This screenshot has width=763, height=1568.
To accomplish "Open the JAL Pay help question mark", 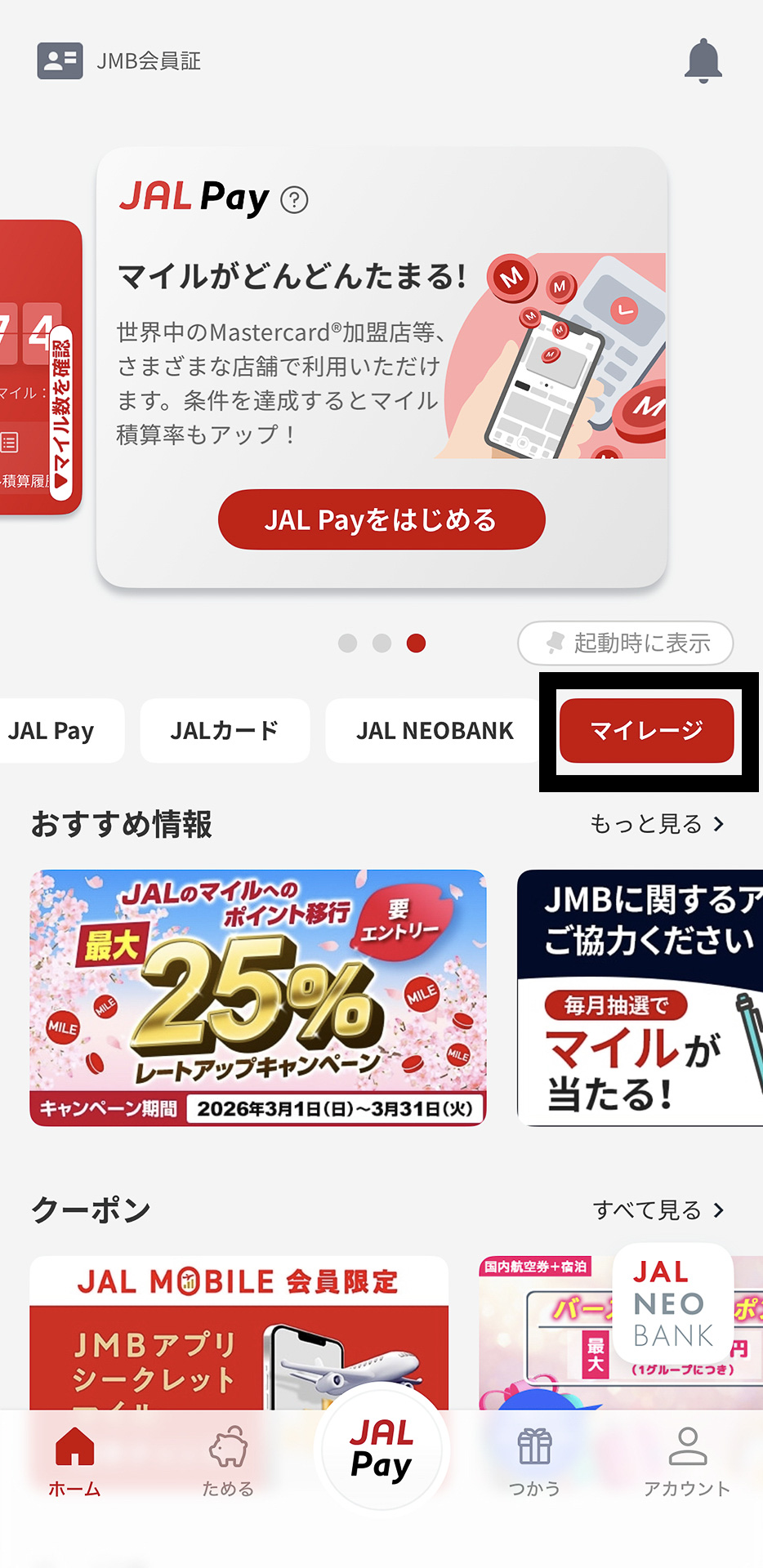I will click(292, 198).
